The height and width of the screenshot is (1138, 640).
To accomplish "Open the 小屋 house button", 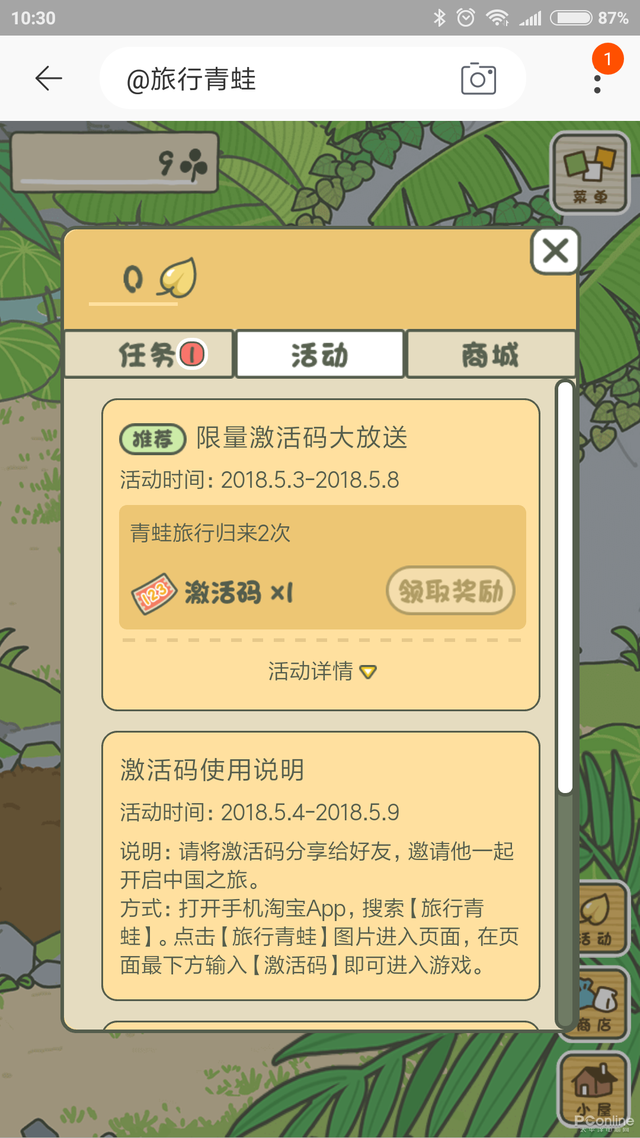I will (x=594, y=1088).
